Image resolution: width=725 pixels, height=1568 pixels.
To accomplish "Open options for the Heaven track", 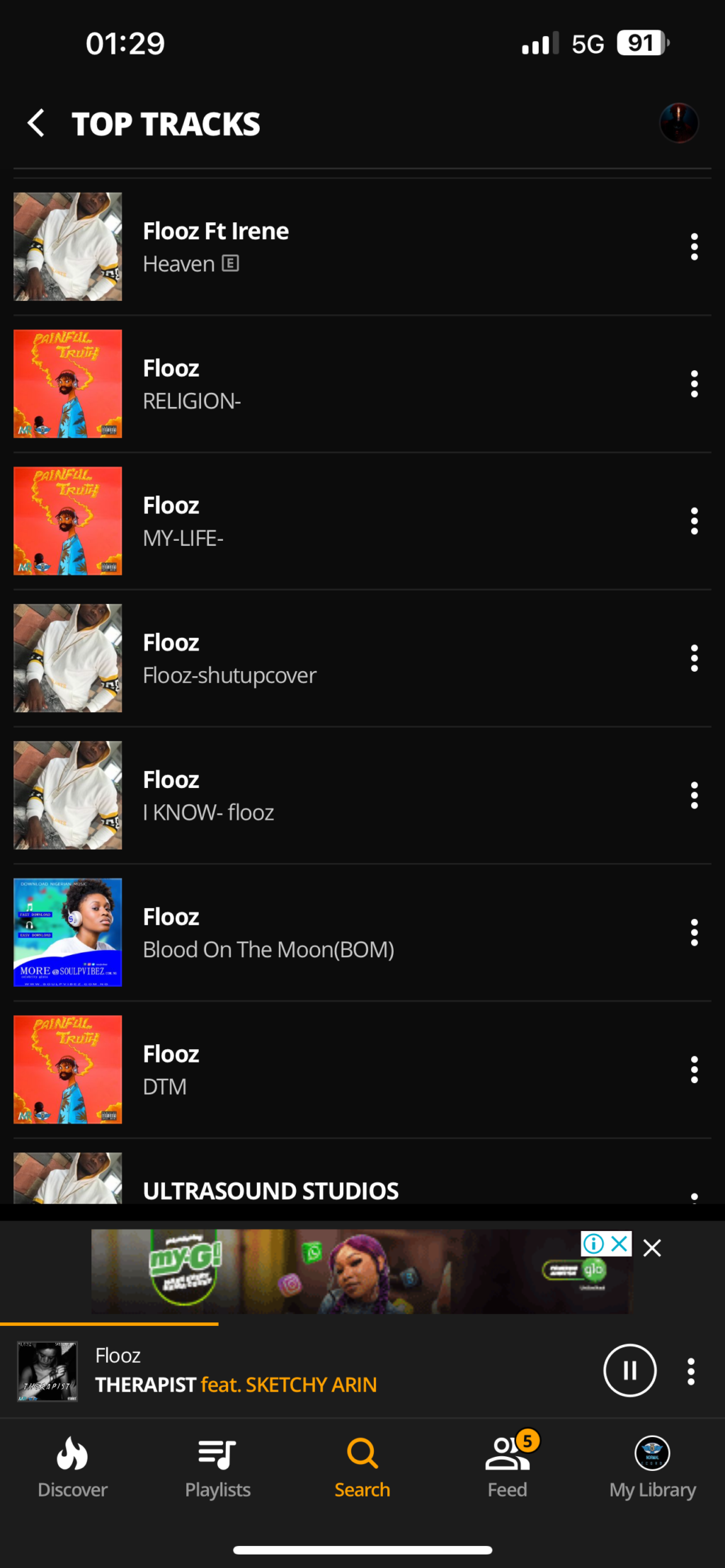I will coord(694,246).
